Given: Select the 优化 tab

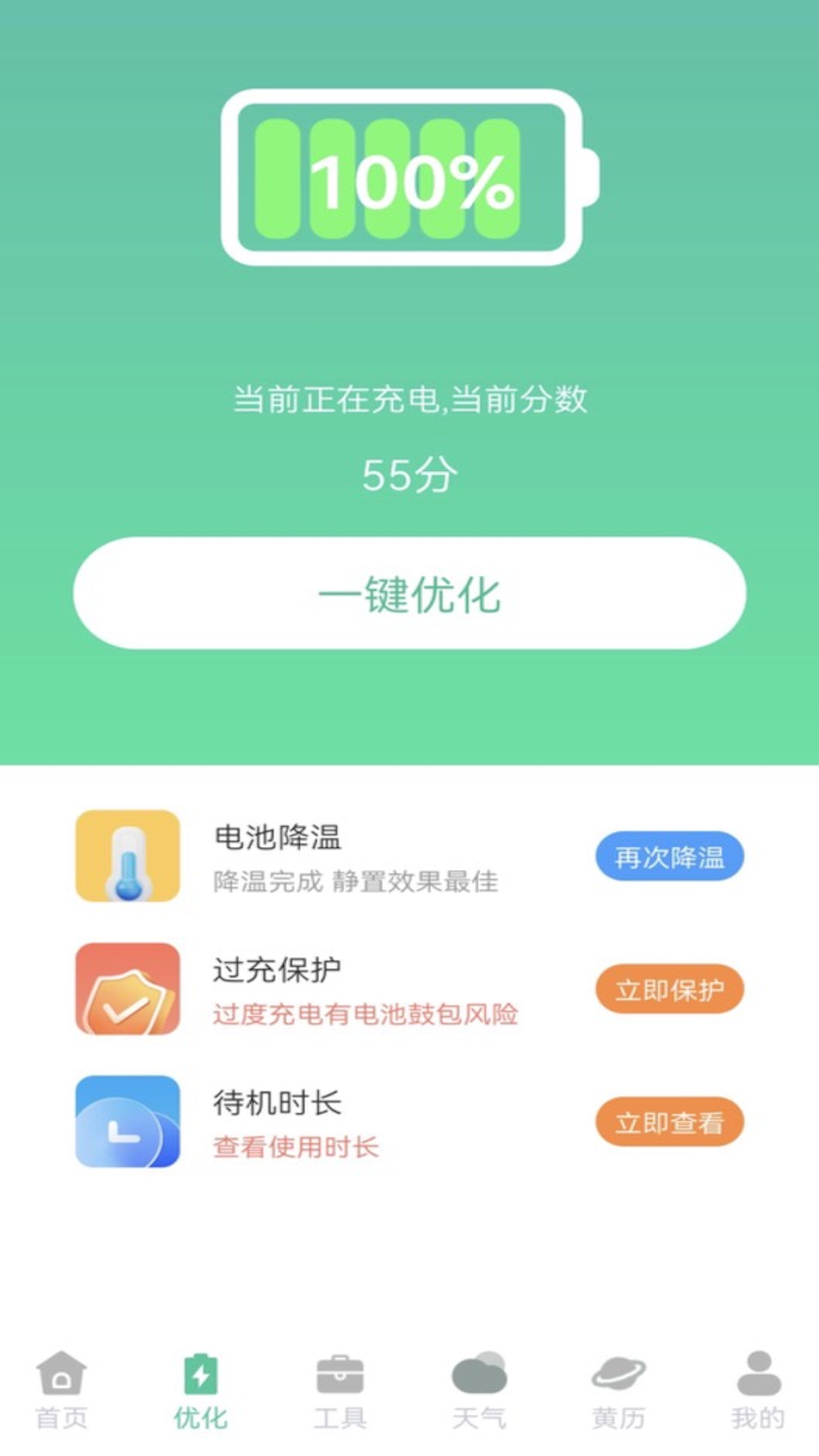Looking at the screenshot, I should tap(200, 1389).
